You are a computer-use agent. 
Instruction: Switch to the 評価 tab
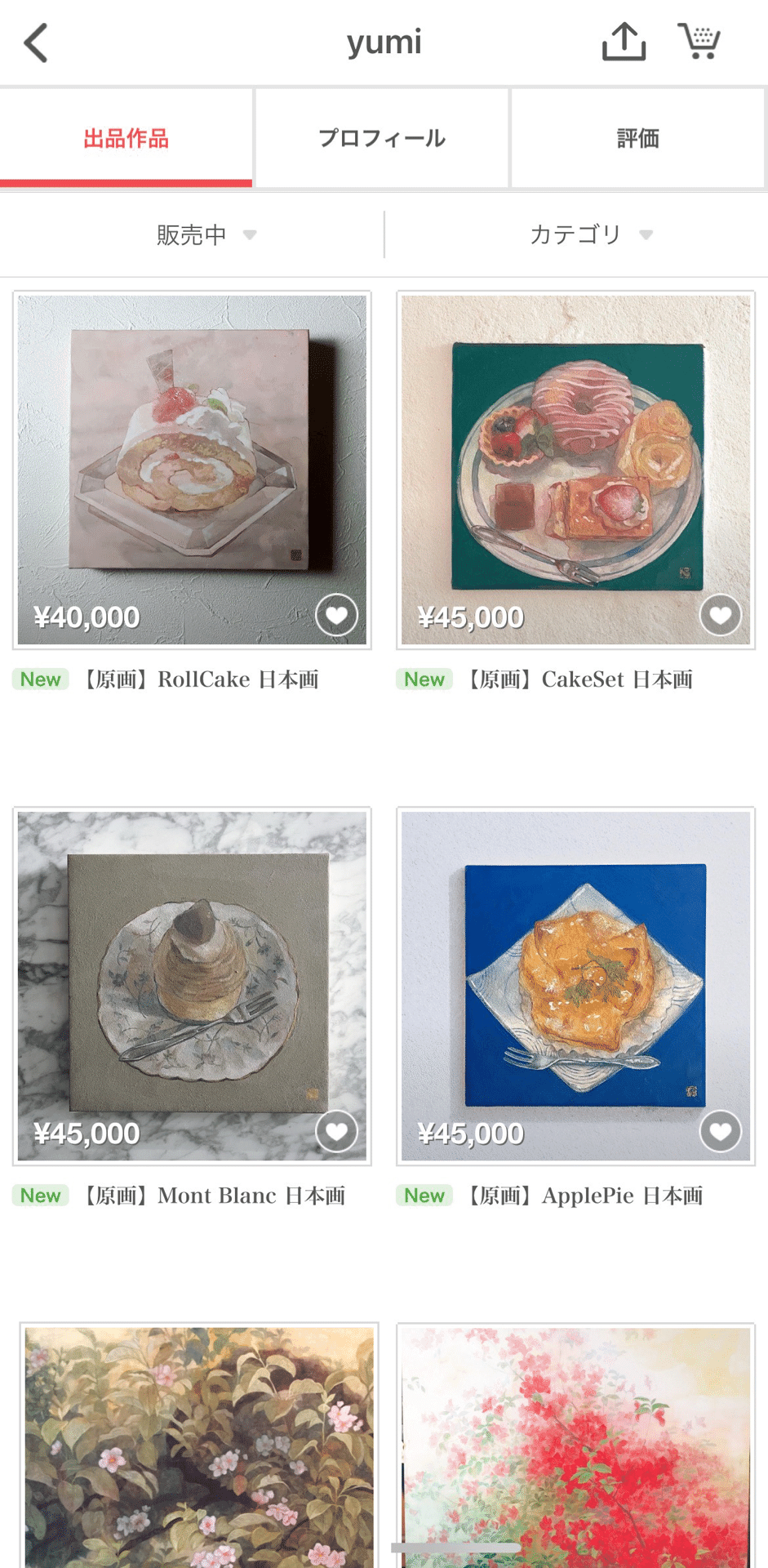pos(637,138)
